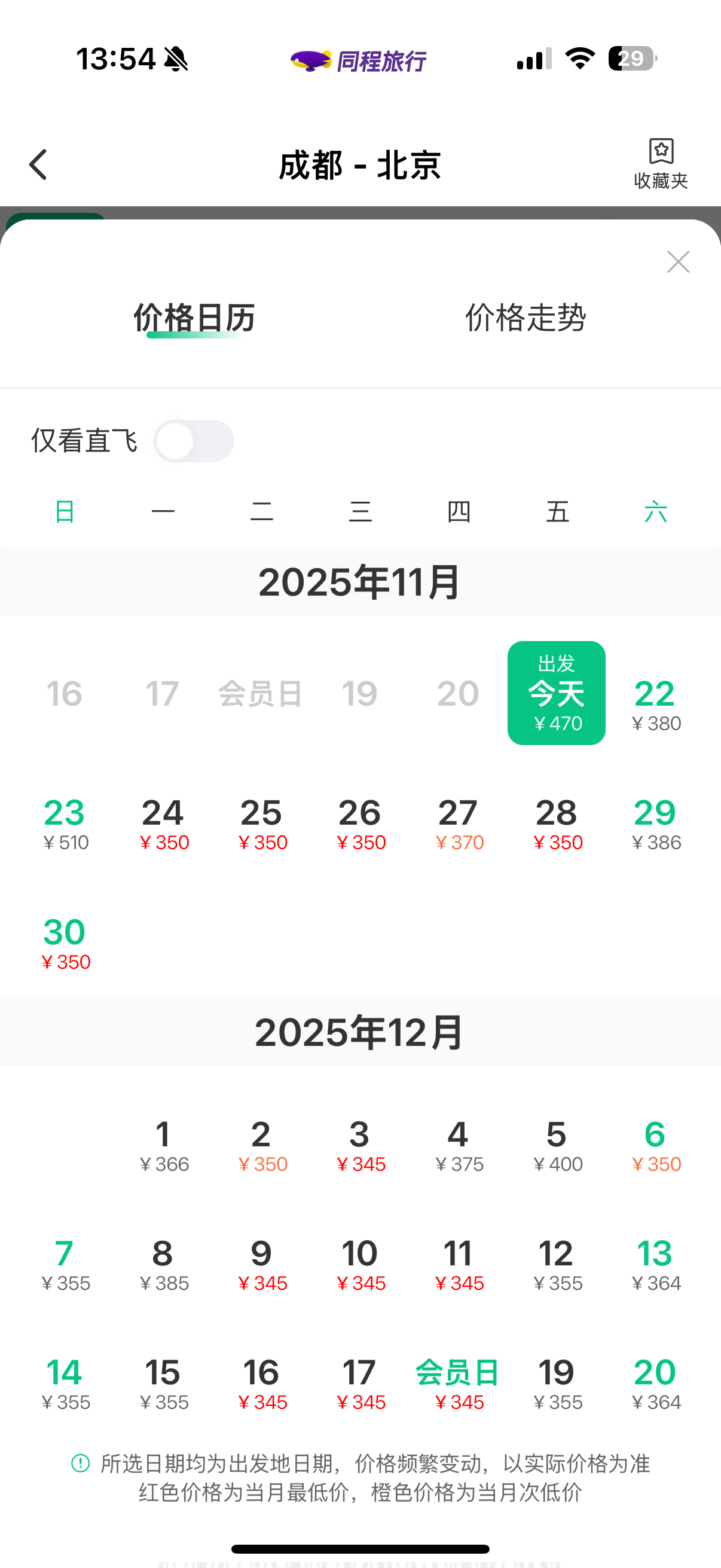Image resolution: width=721 pixels, height=1568 pixels.
Task: Switch to the 价格走势 tab
Action: coord(525,318)
